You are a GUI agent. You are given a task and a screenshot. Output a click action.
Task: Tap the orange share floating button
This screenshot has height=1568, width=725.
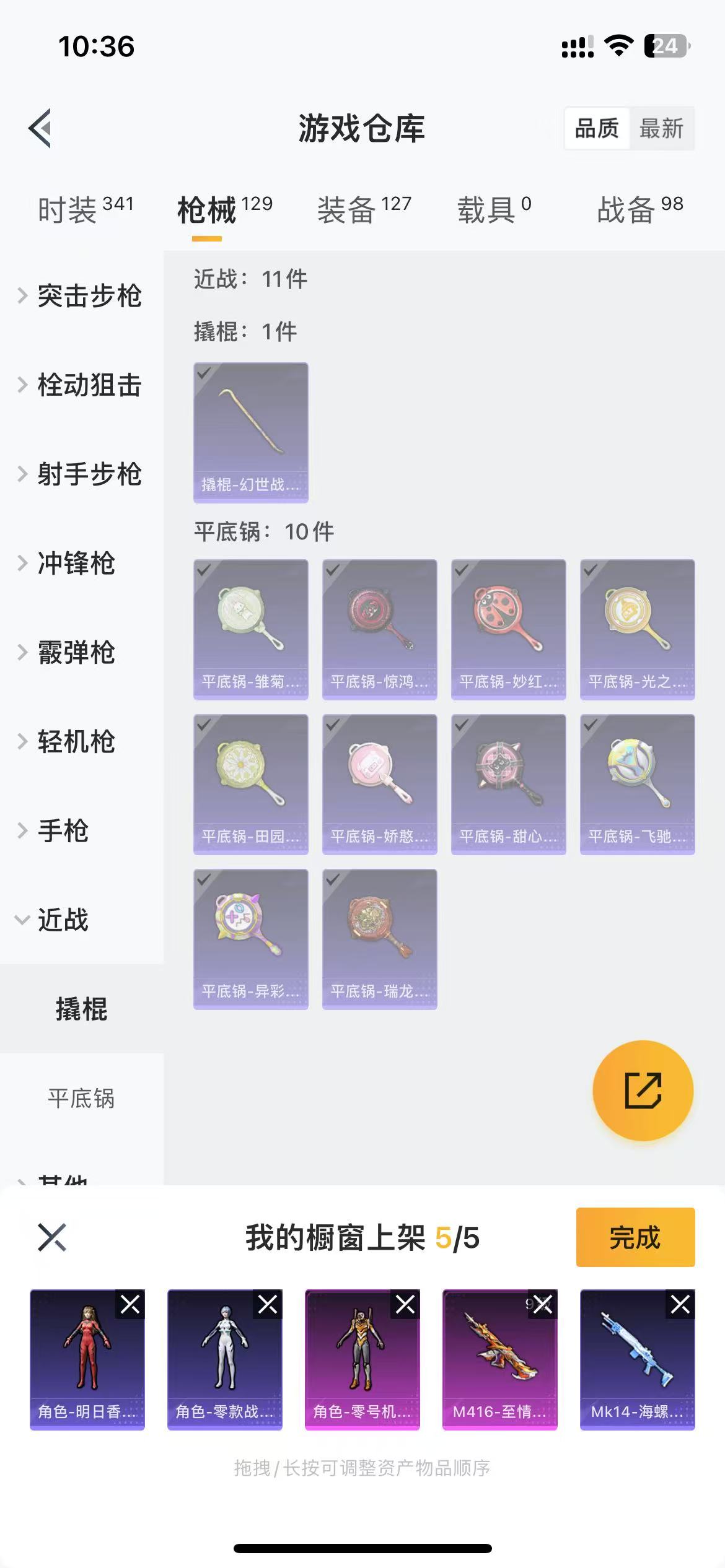[643, 1091]
